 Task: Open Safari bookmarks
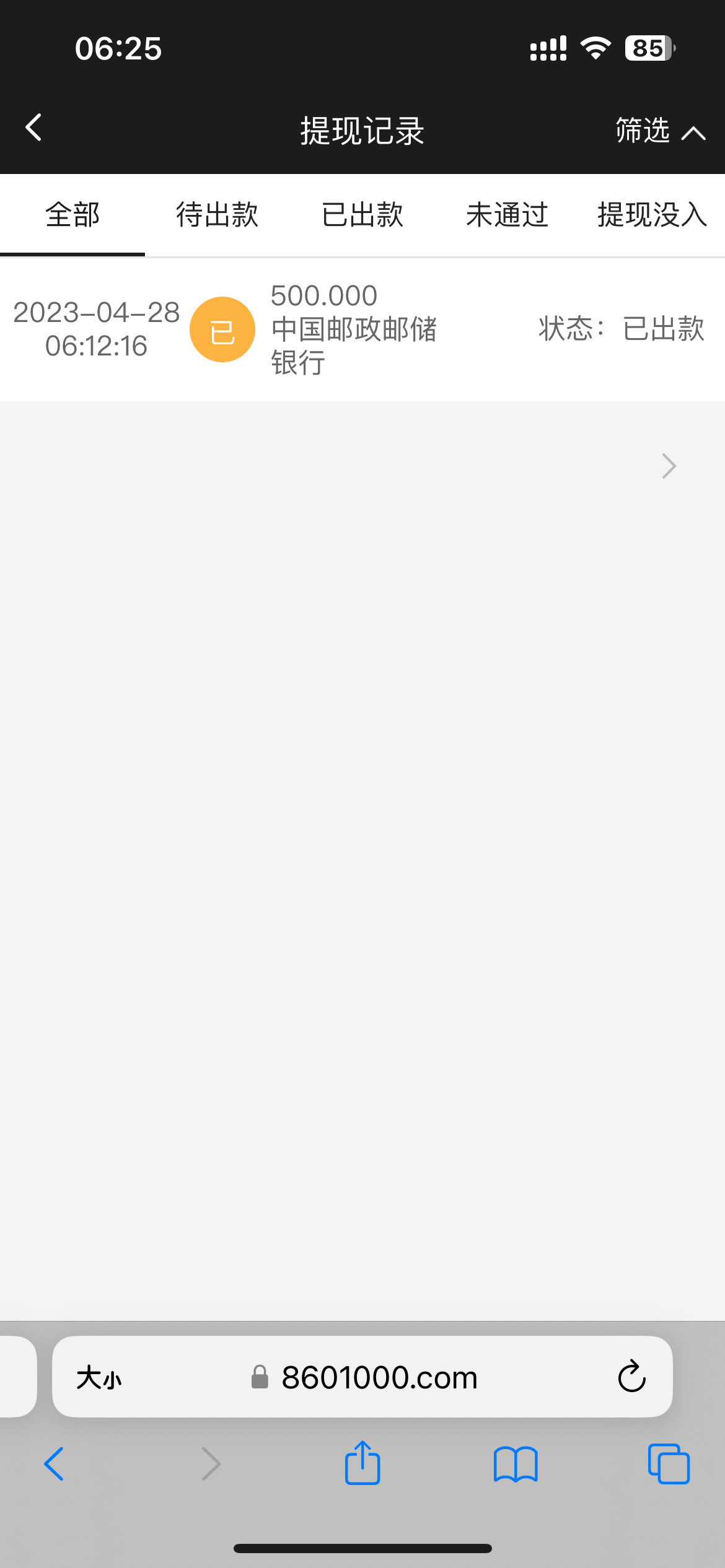click(516, 1465)
